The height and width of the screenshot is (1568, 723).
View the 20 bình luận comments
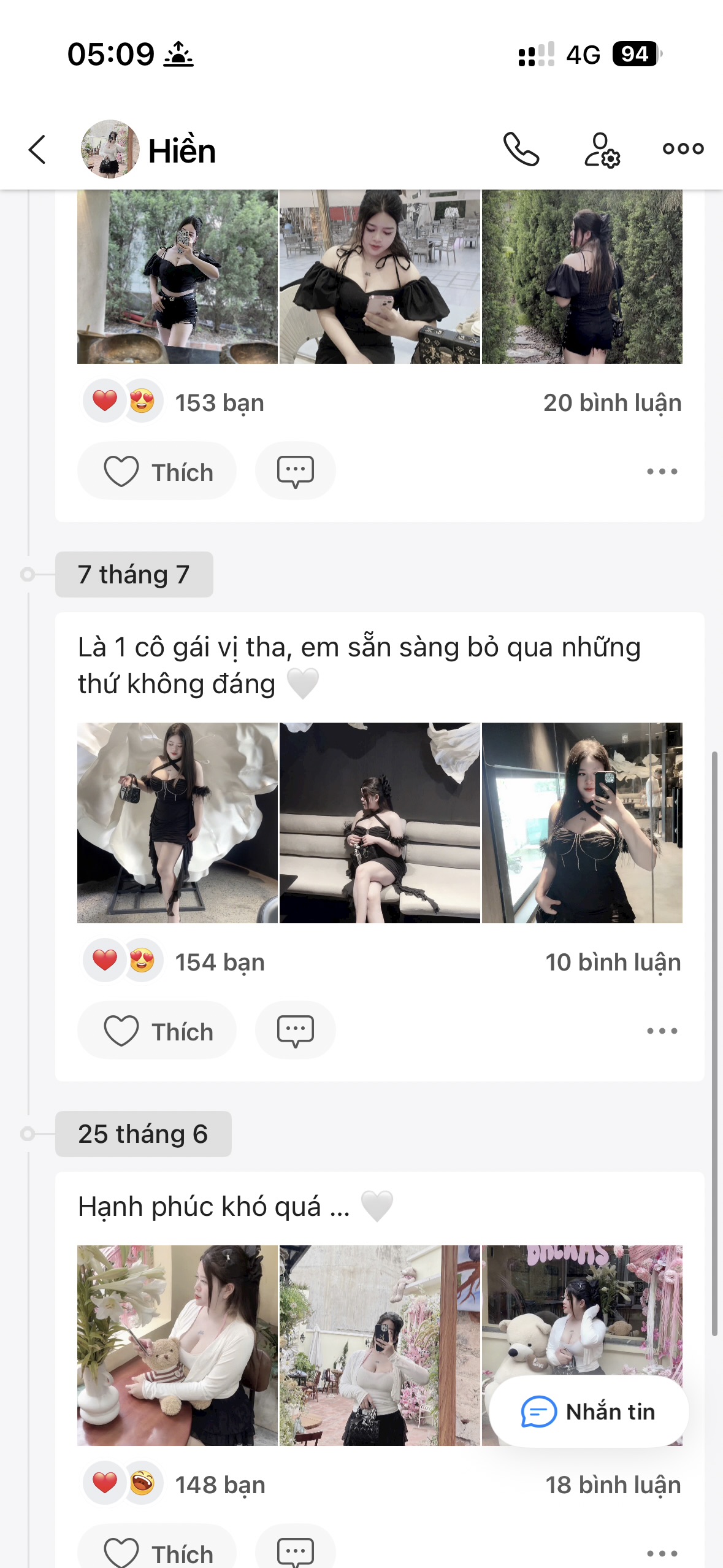point(612,402)
